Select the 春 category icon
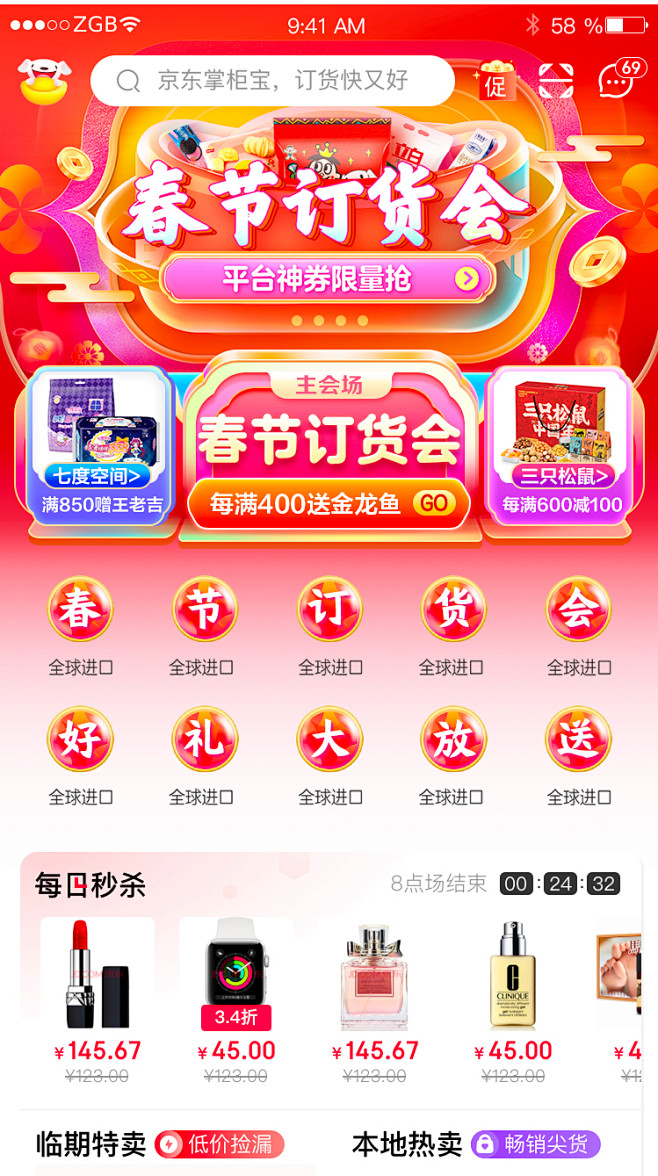Image resolution: width=658 pixels, height=1176 pixels. [80, 610]
